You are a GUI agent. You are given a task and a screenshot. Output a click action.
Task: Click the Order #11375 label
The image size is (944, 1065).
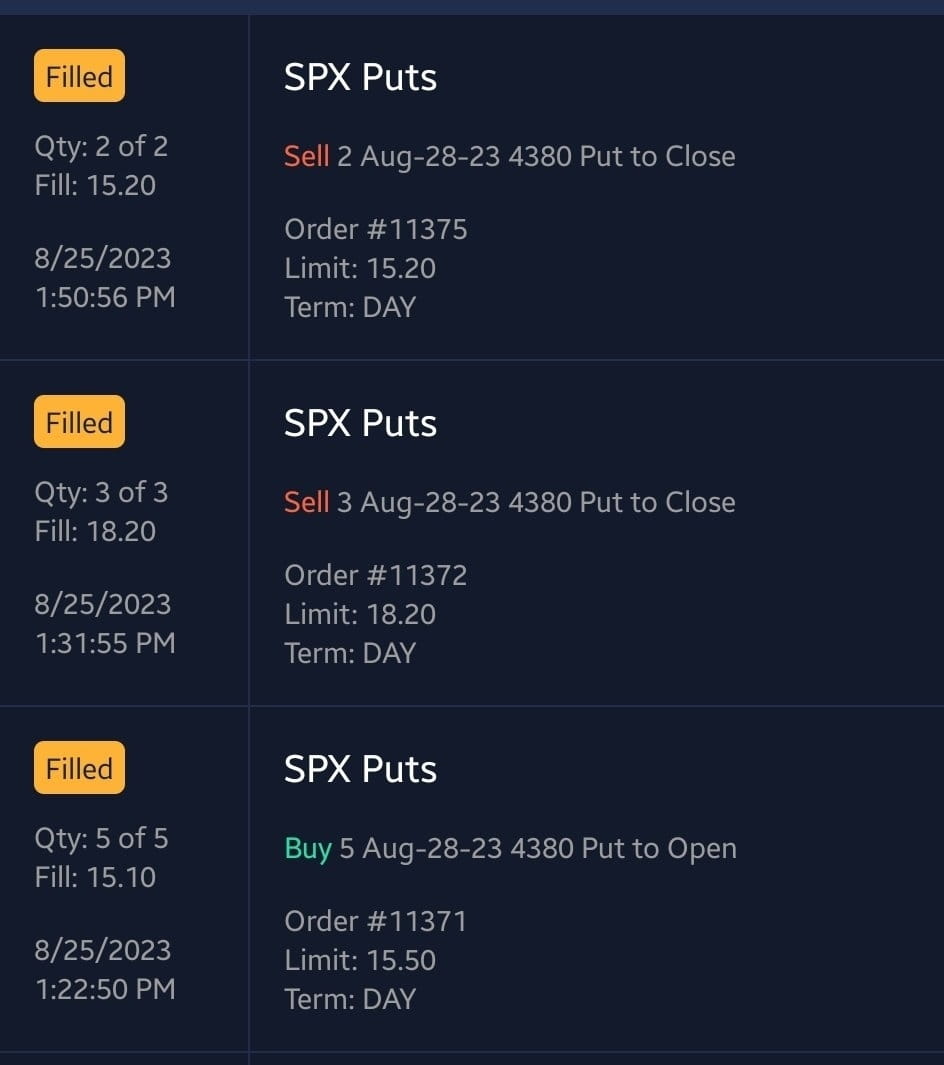tap(375, 228)
